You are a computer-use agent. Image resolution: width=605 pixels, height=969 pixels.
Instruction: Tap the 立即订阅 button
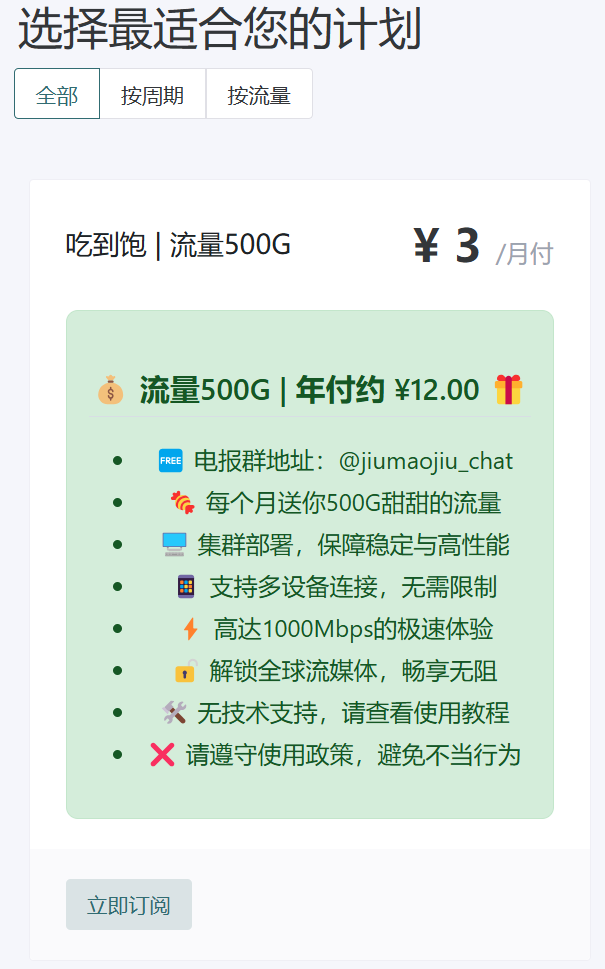(129, 904)
